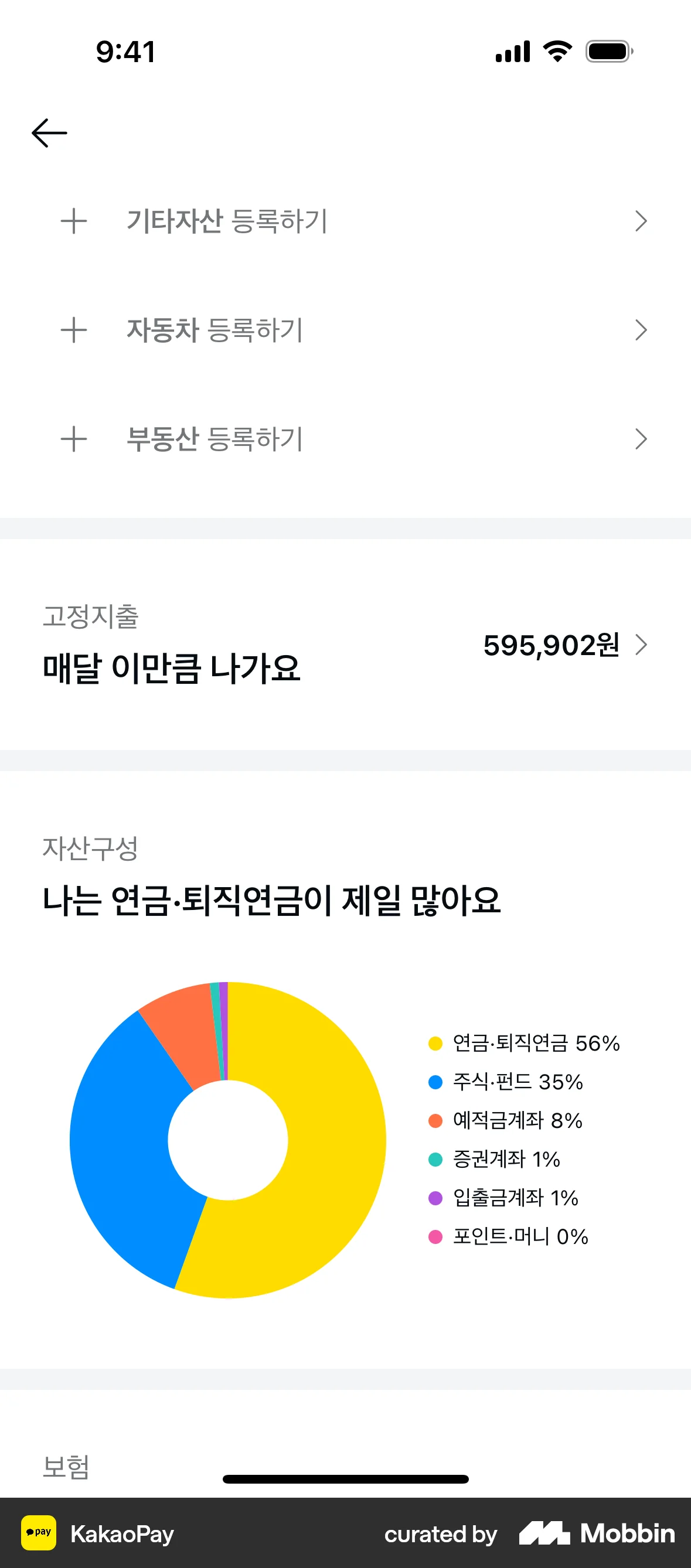The width and height of the screenshot is (691, 1568).
Task: Tap the plus icon next to 기타자산
Action: [74, 221]
